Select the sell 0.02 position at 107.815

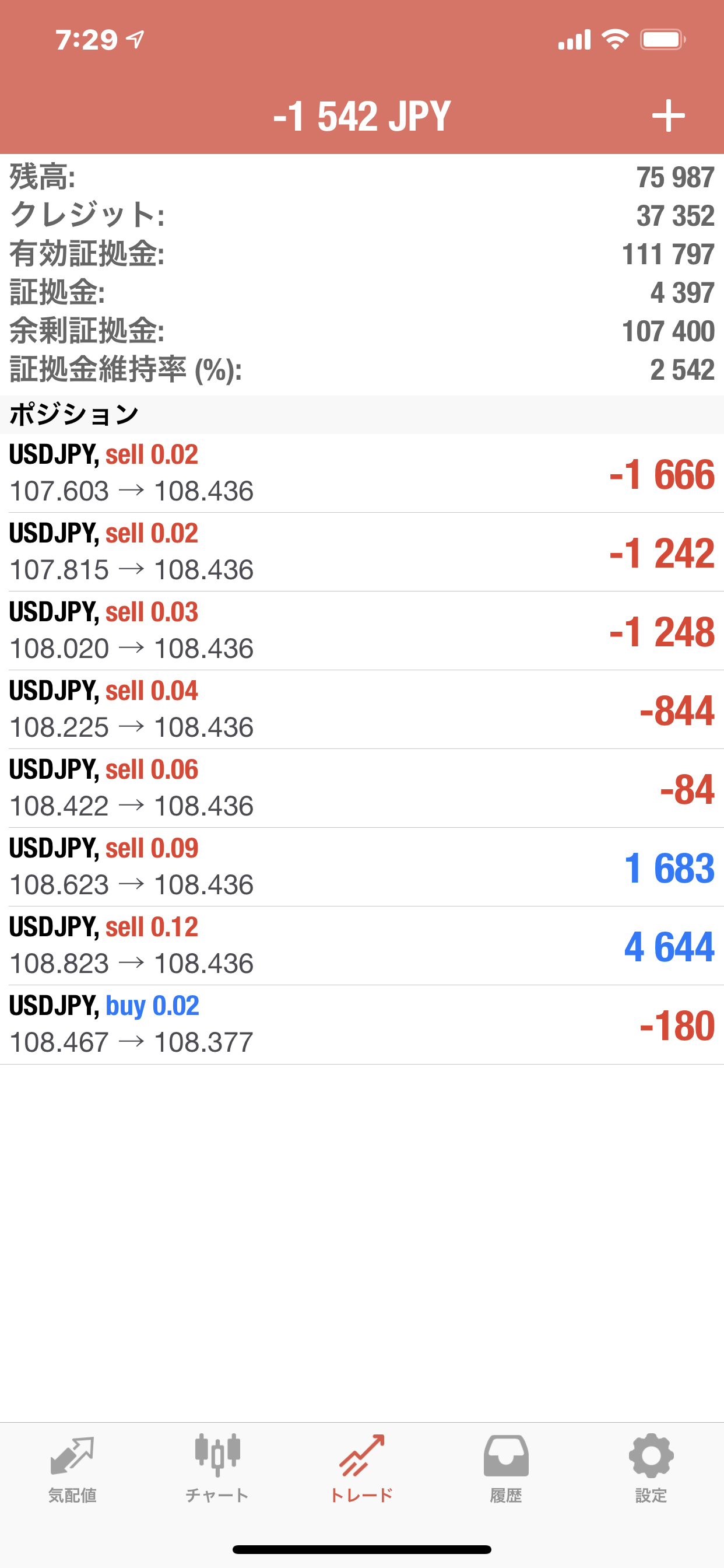click(361, 551)
